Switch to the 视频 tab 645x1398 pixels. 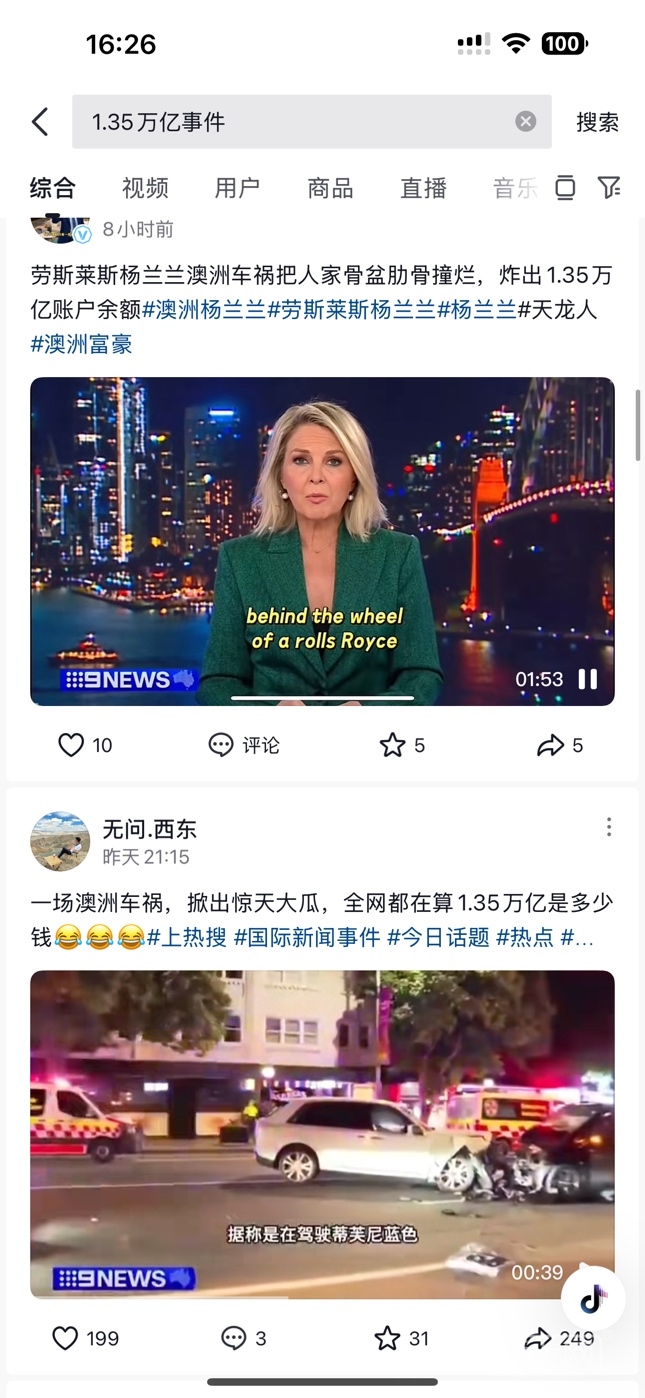145,188
